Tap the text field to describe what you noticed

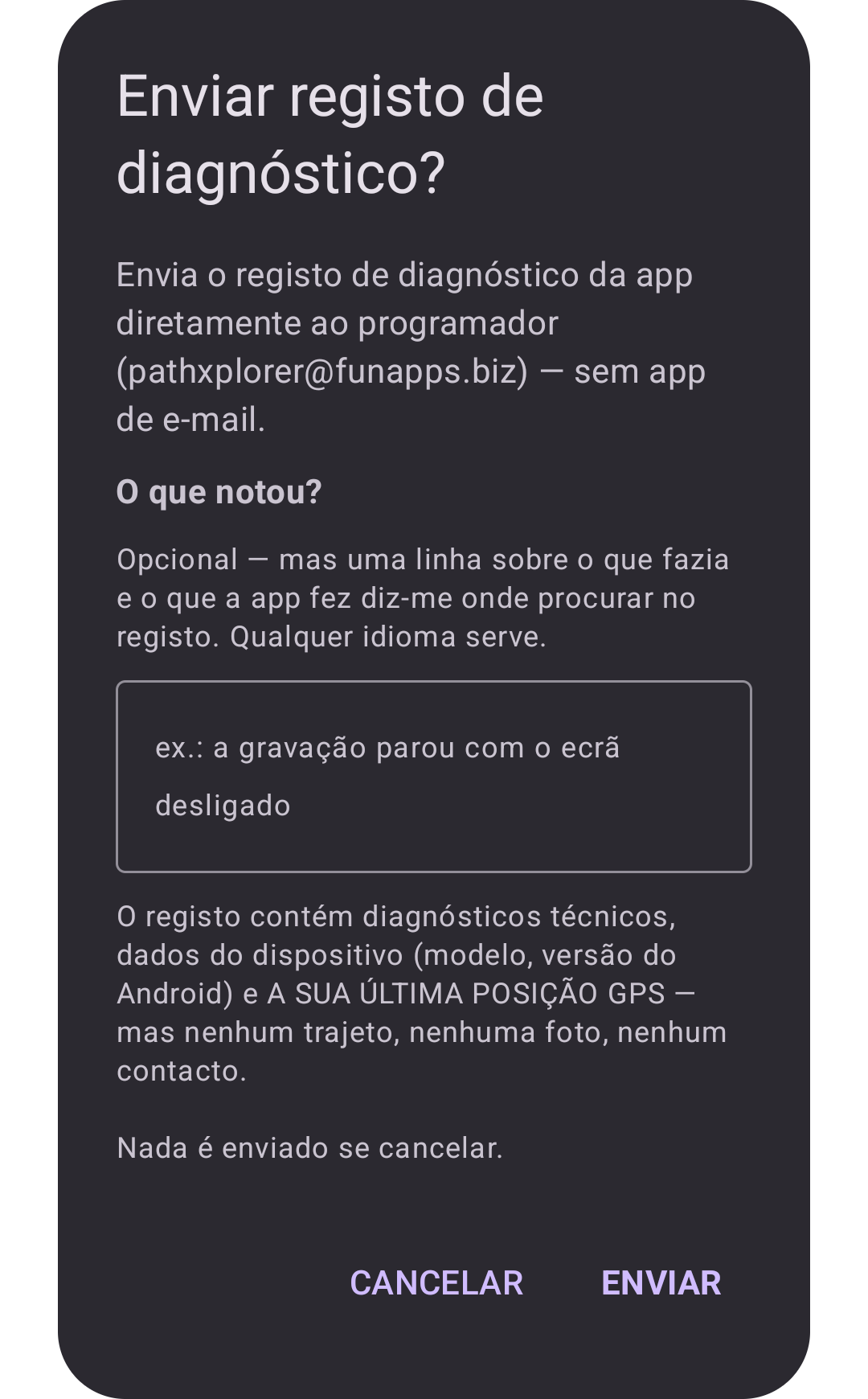434,777
